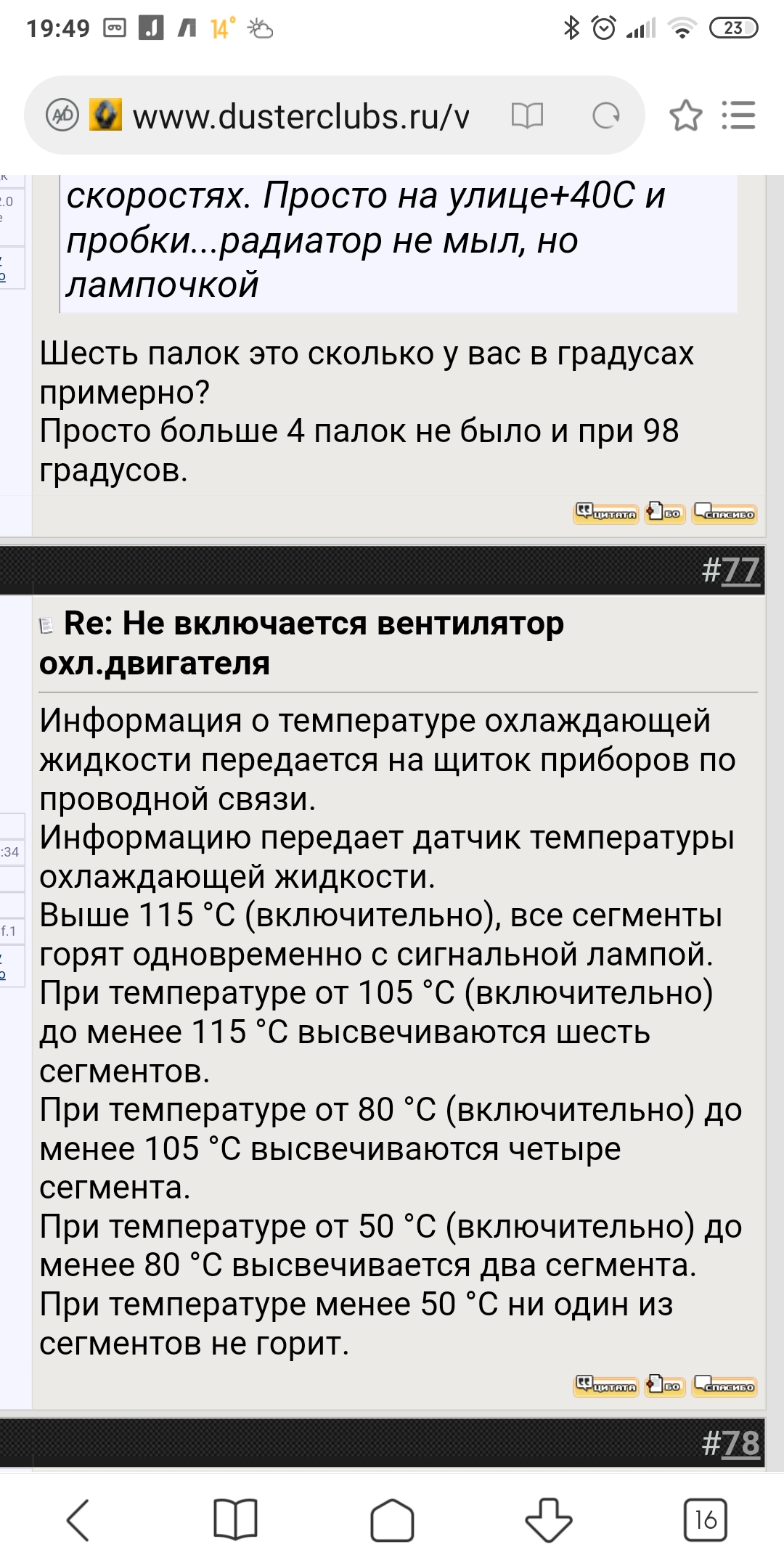The height and width of the screenshot is (1568, 784).
Task: Multi-quote post #77 with the plus button
Action: point(666,1385)
